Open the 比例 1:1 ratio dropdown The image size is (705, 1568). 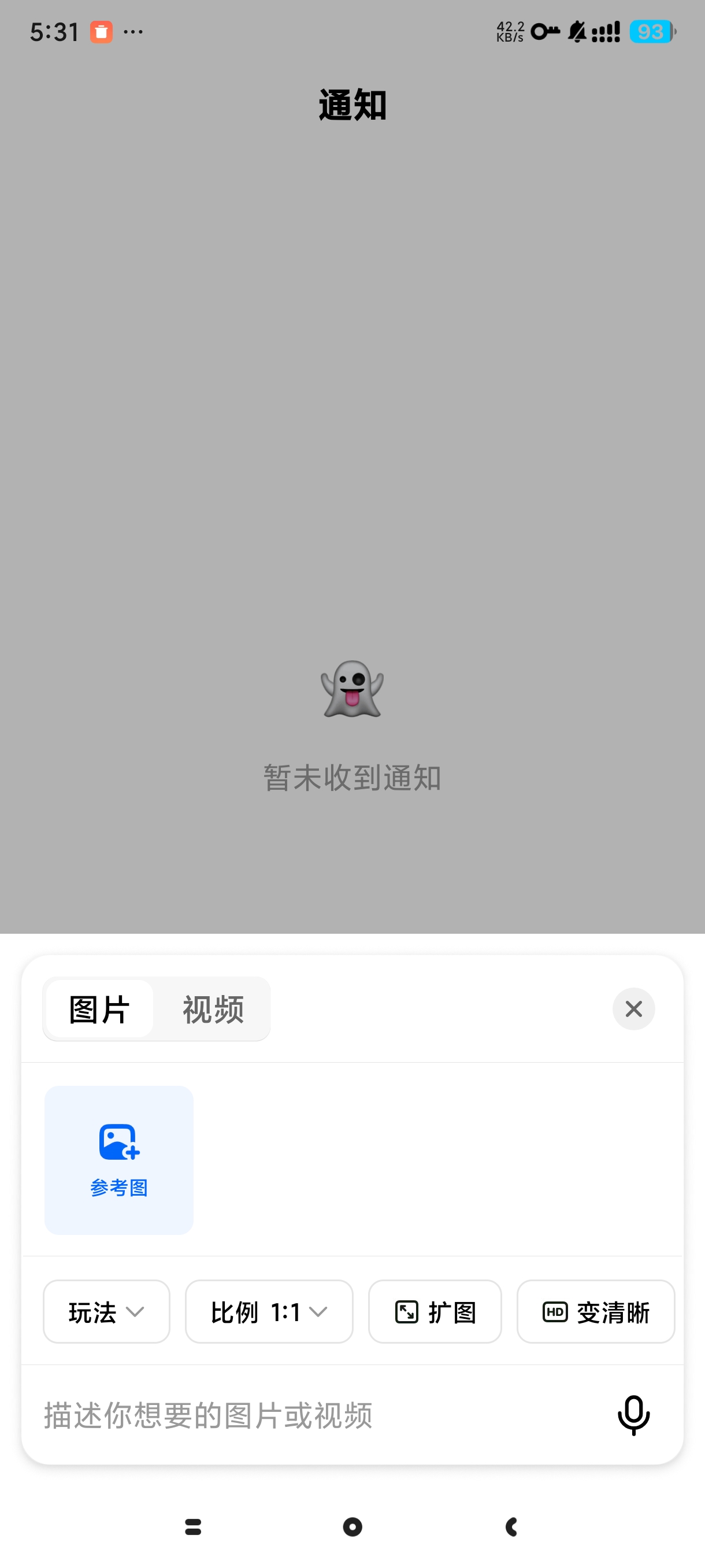(269, 1312)
